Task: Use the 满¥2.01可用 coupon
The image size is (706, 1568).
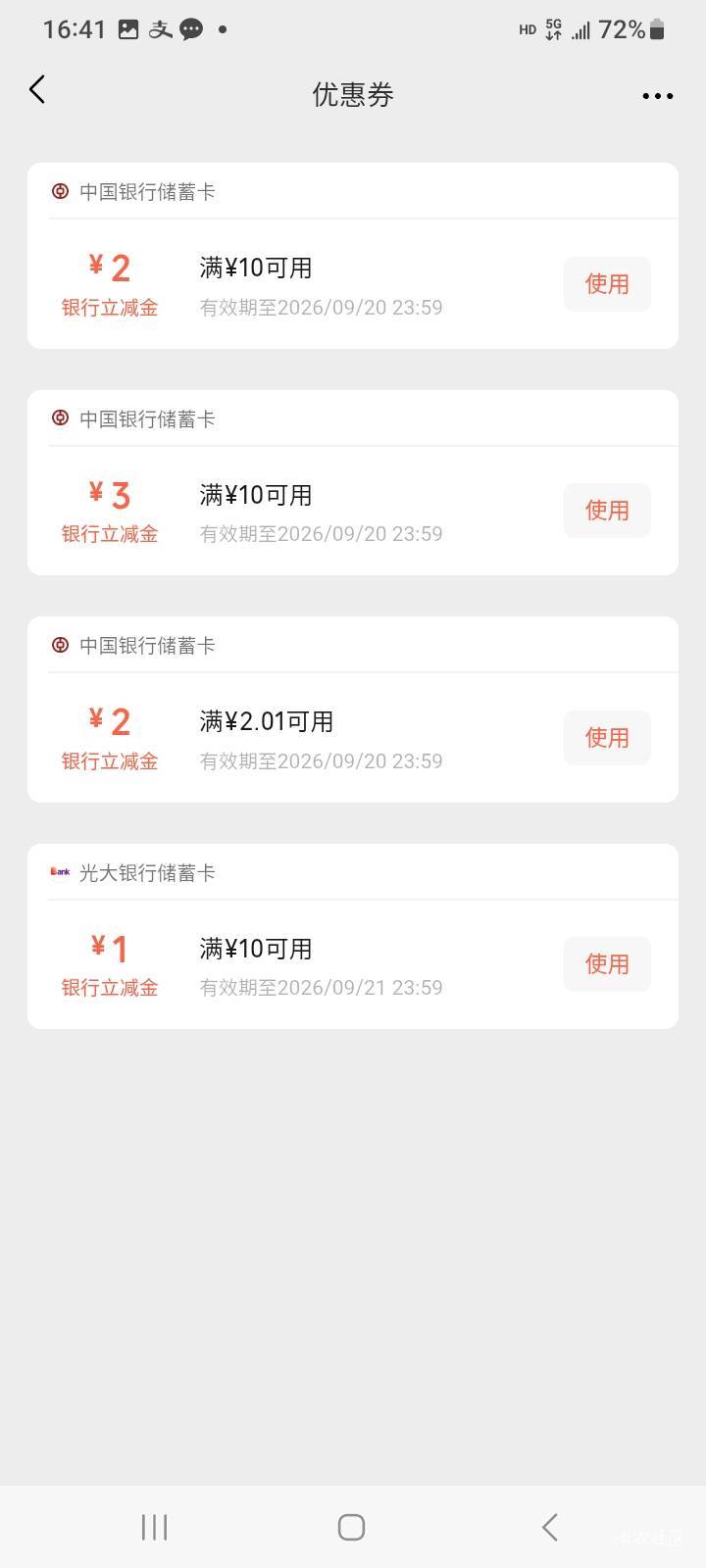Action: [x=607, y=738]
